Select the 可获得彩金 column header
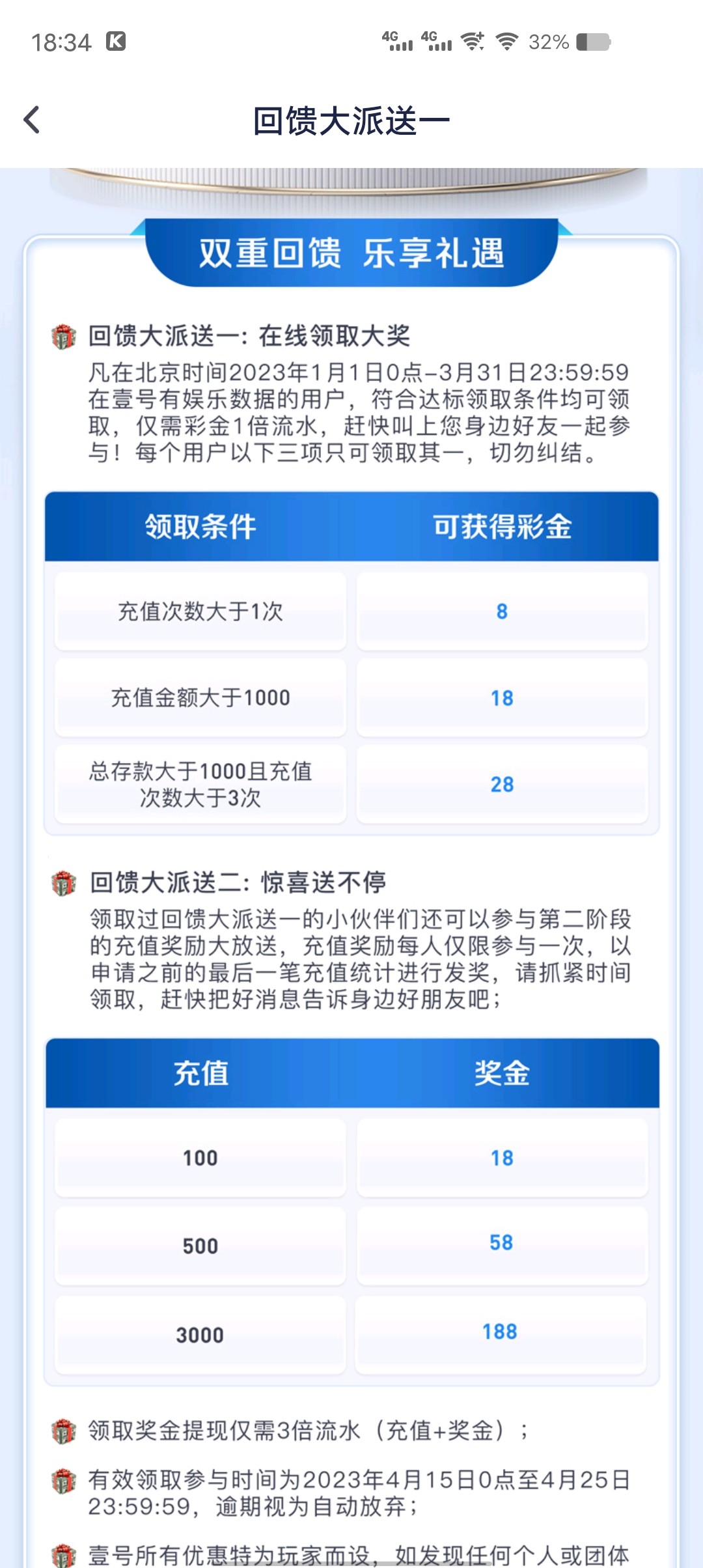This screenshot has height=1568, width=703. click(x=504, y=526)
